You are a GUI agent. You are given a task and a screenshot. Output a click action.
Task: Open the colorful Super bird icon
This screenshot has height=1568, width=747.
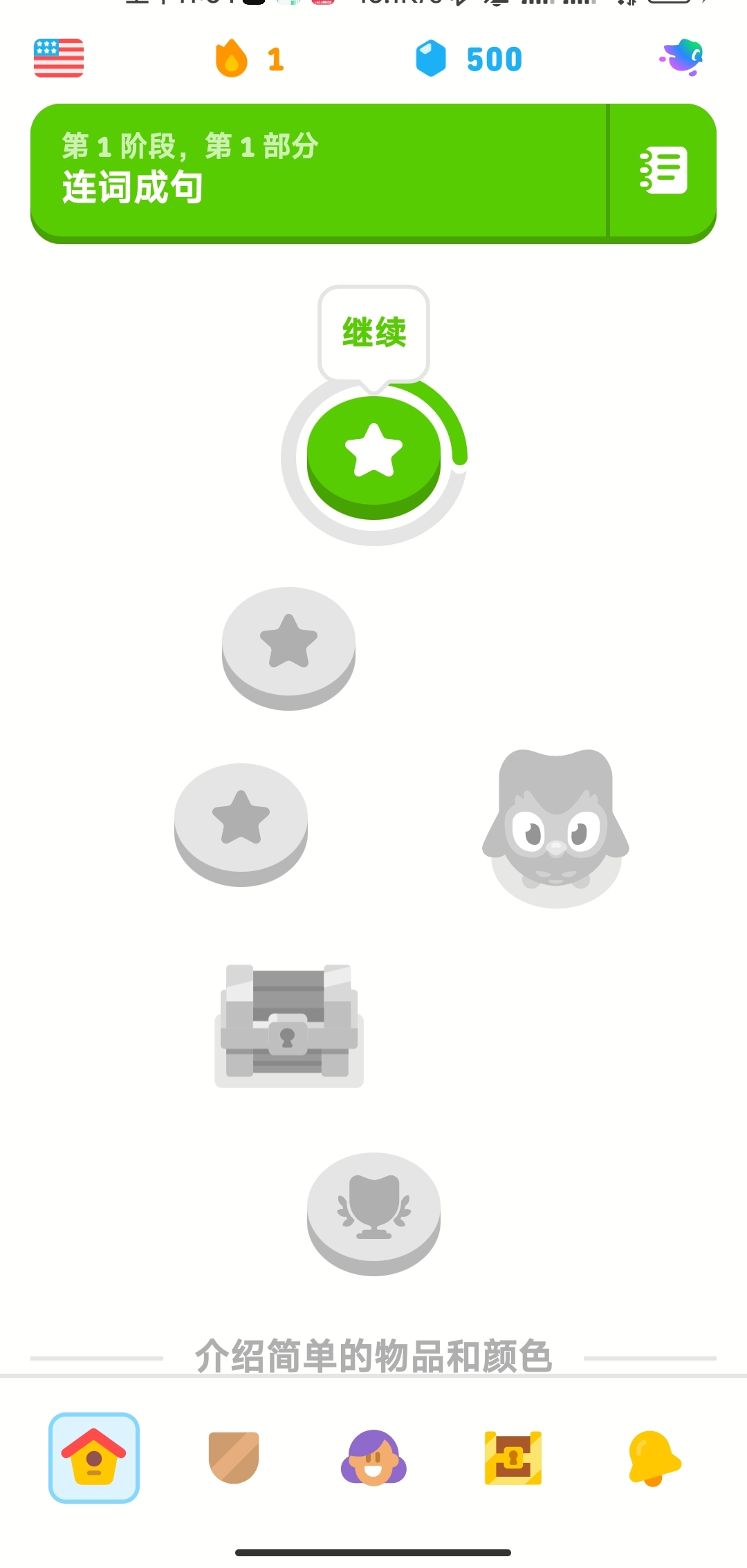coord(682,57)
